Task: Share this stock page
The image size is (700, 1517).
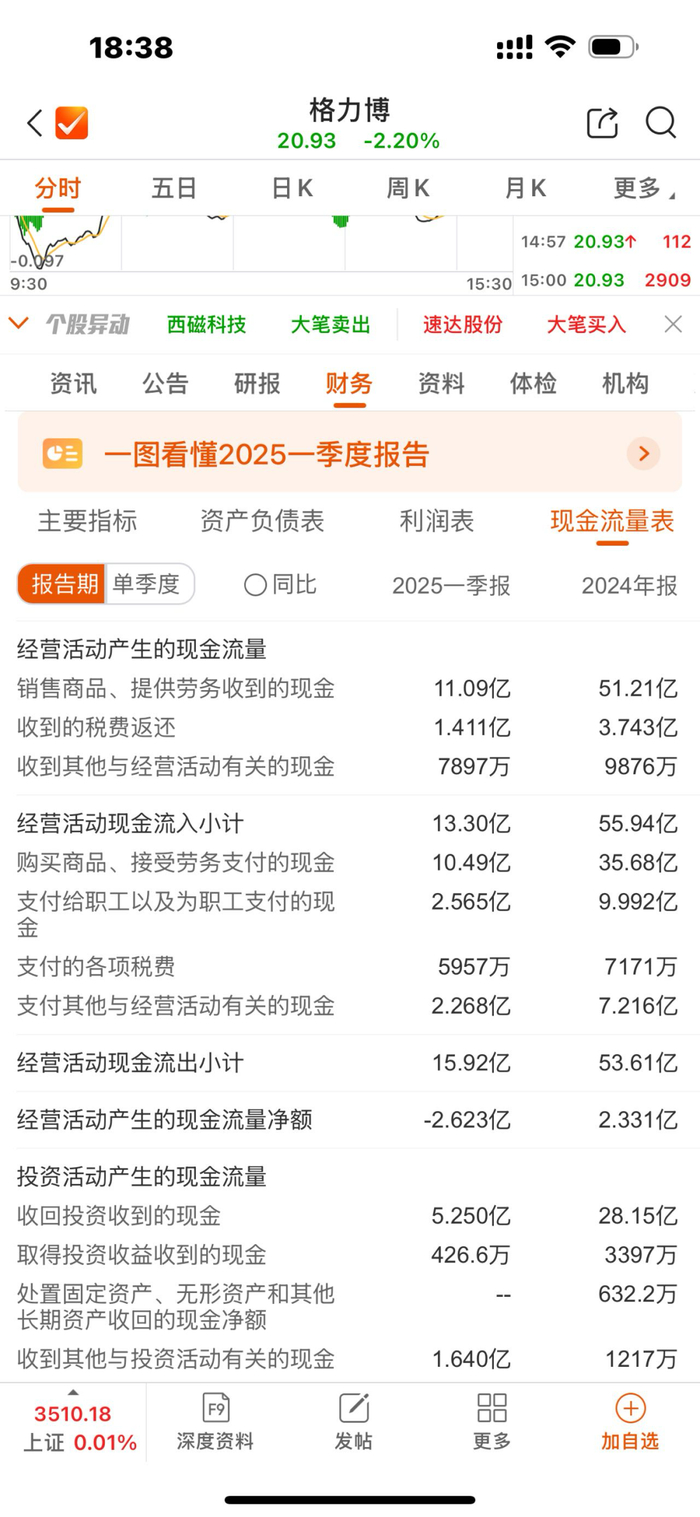Action: coord(602,123)
